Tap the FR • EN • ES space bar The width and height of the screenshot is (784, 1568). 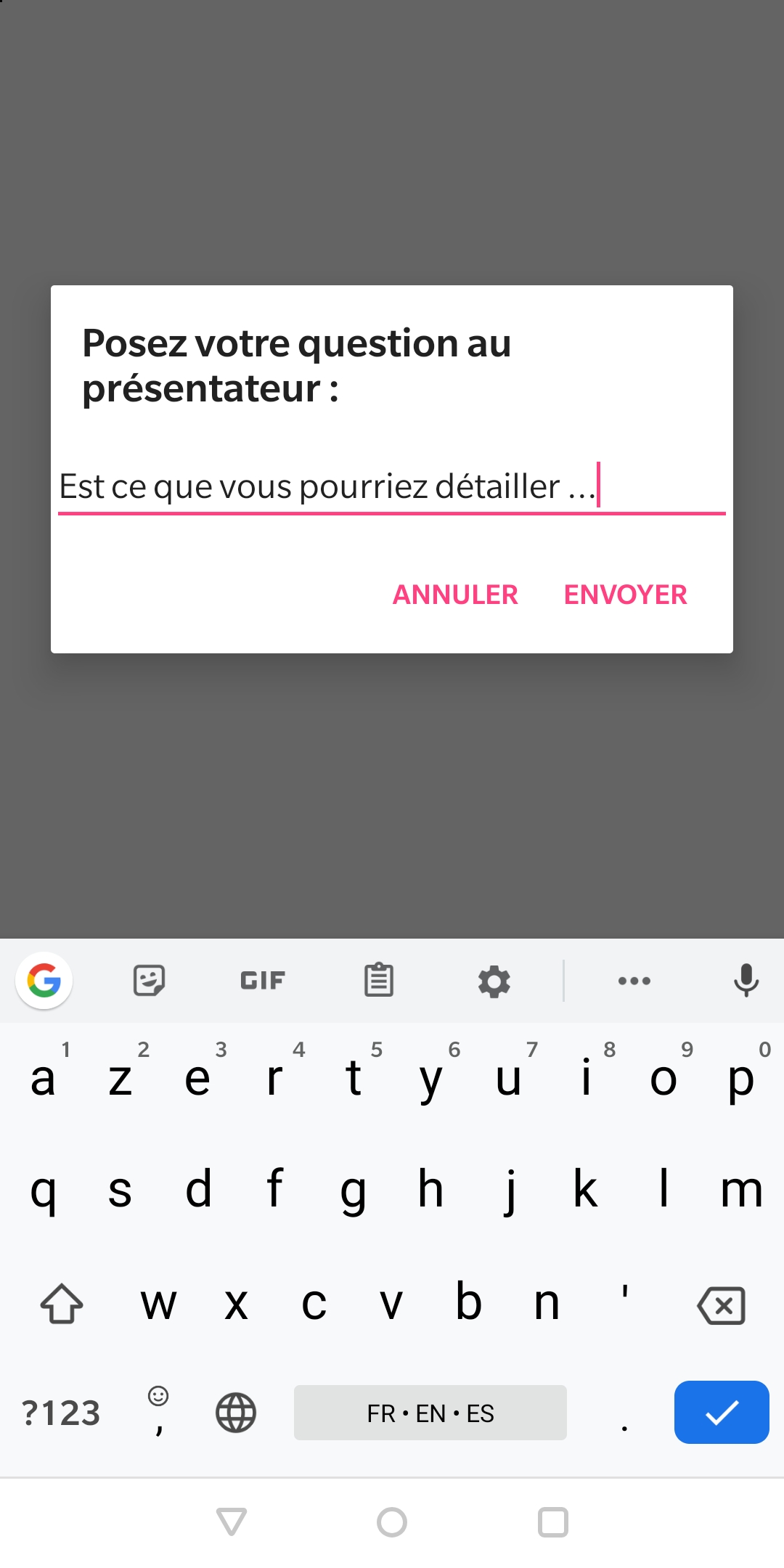[x=430, y=1413]
